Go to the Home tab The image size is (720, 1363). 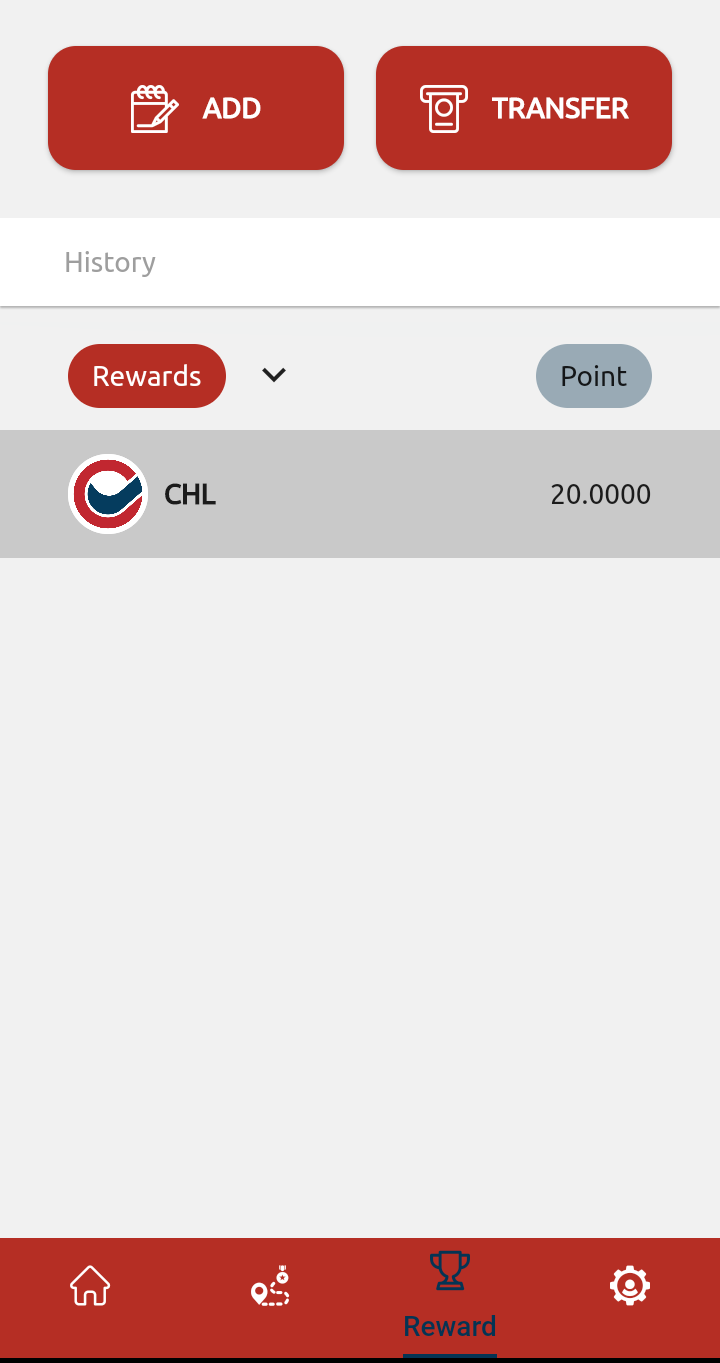point(90,1286)
